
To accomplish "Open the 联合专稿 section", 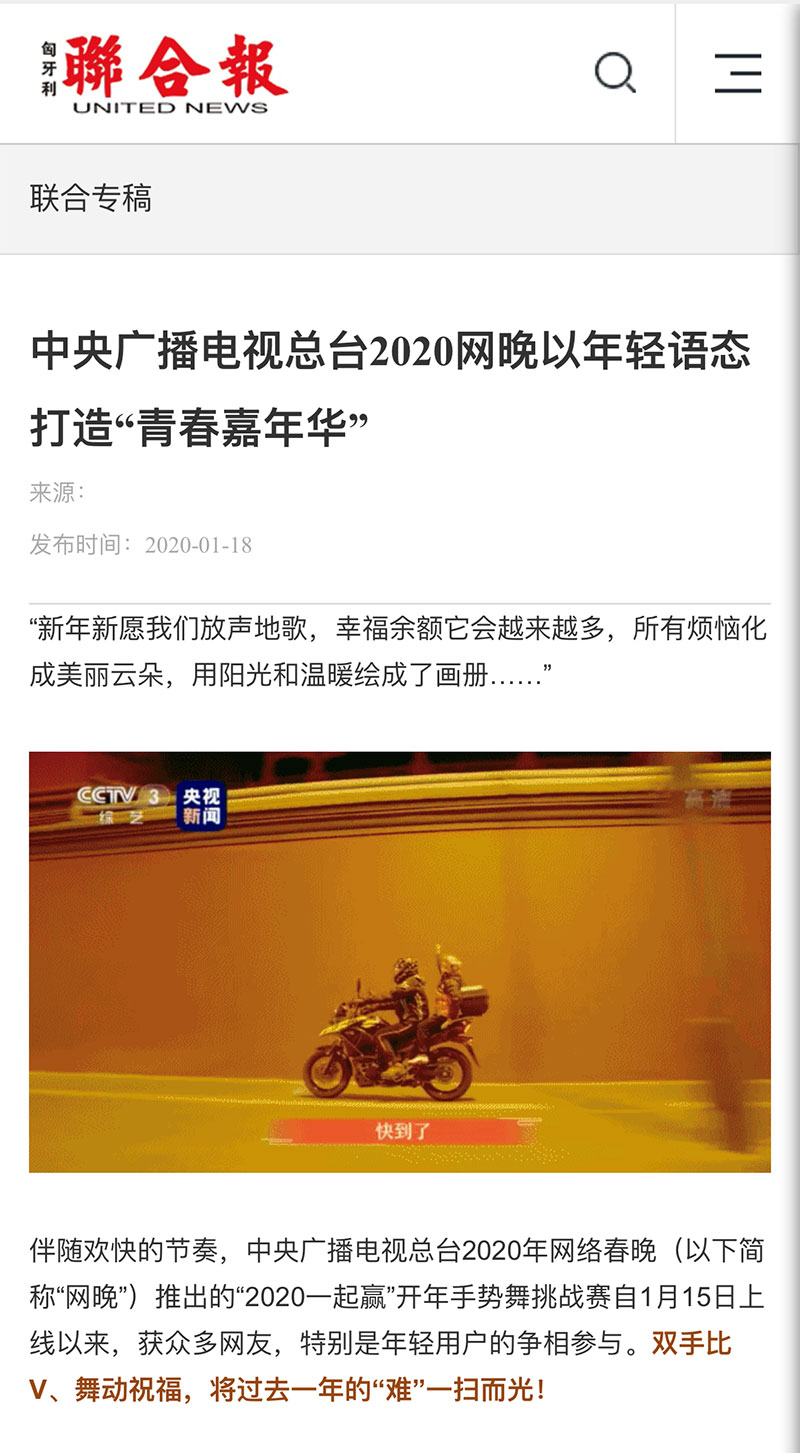I will (x=91, y=199).
